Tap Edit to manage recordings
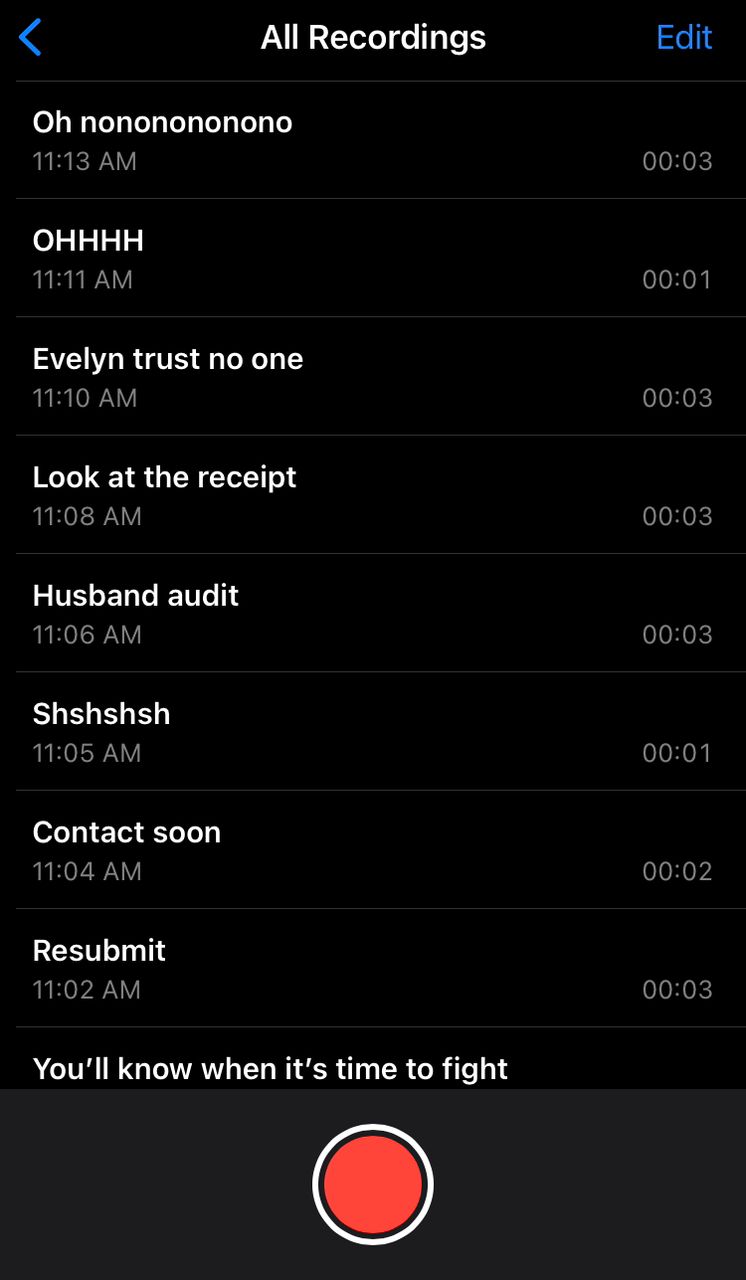The image size is (746, 1280). (684, 38)
